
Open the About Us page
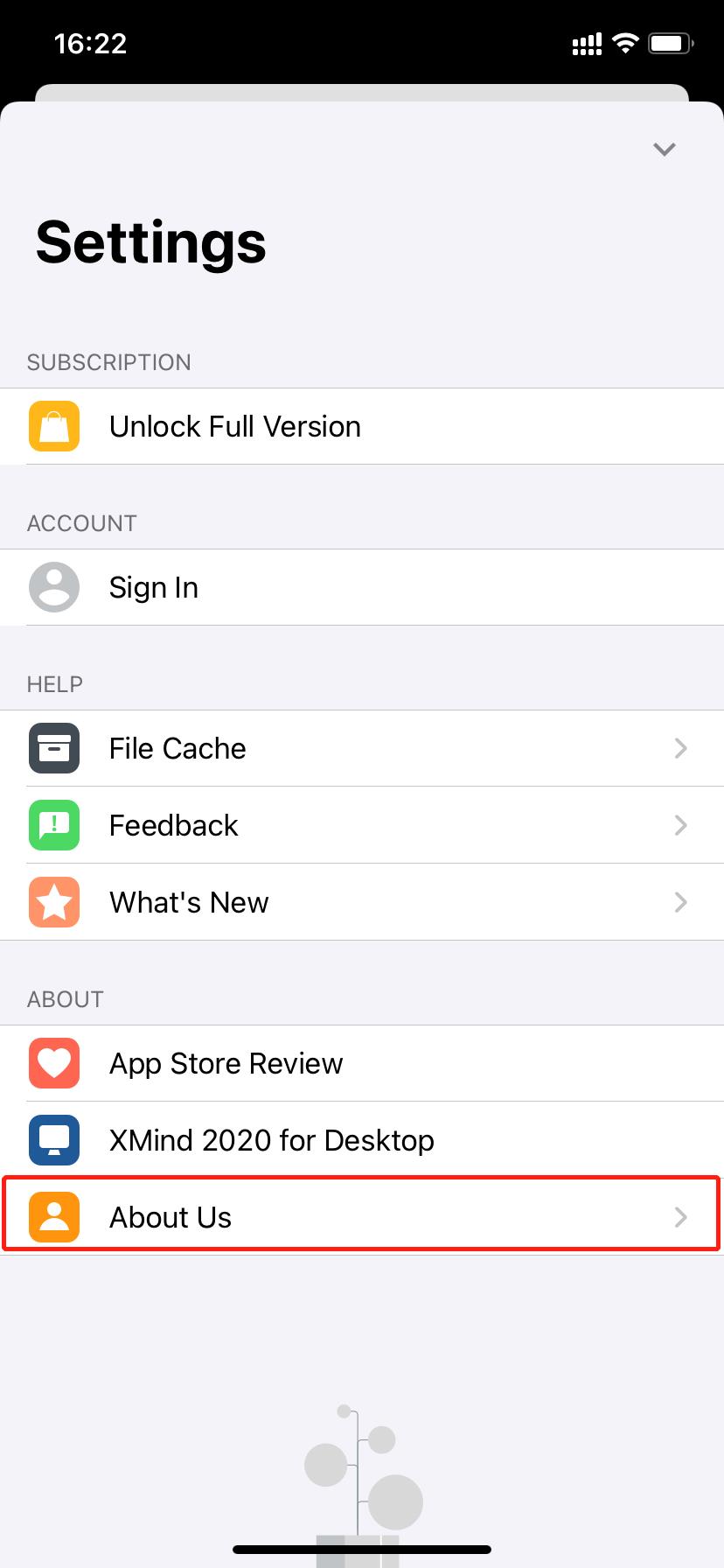tap(362, 1216)
